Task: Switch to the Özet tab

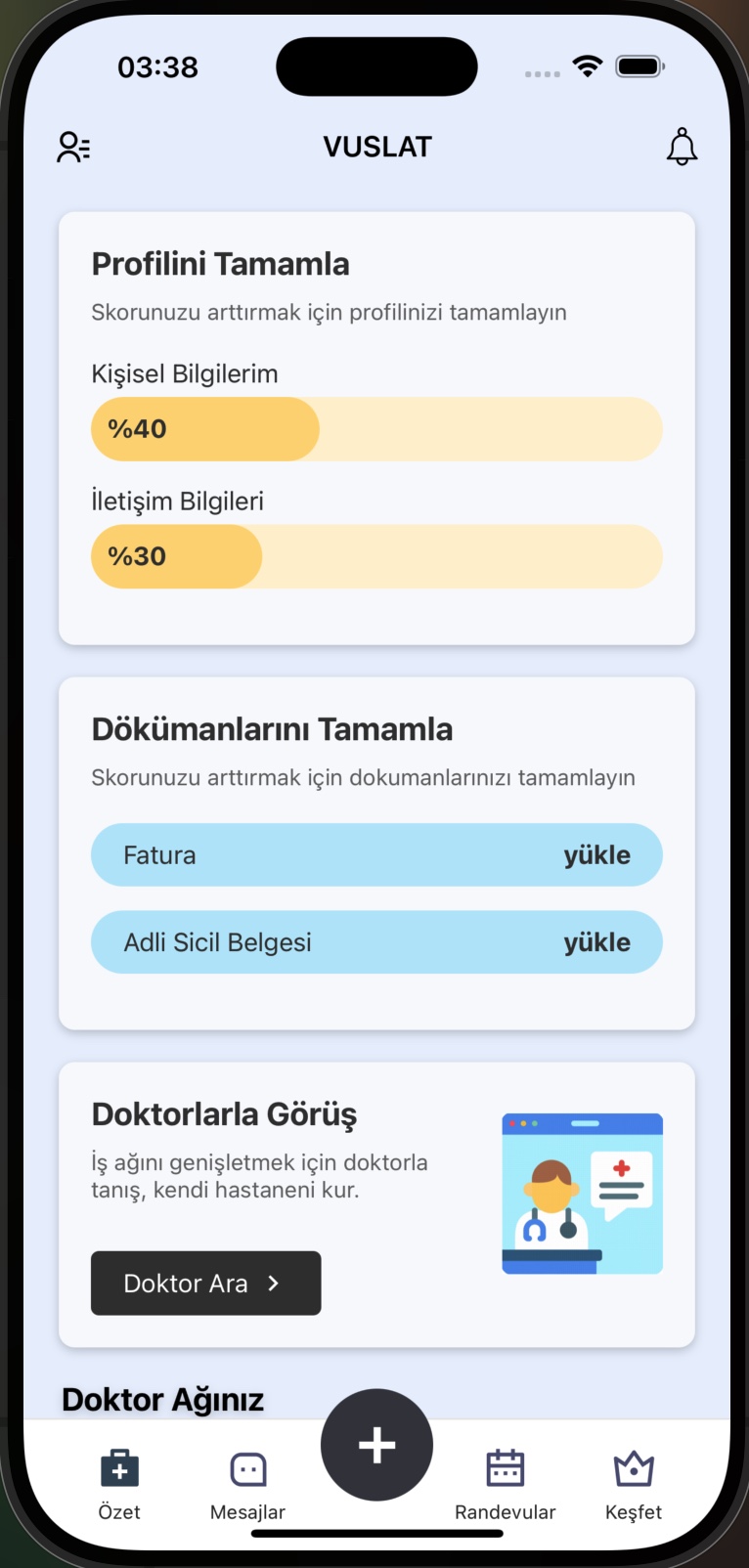Action: coord(119,1484)
